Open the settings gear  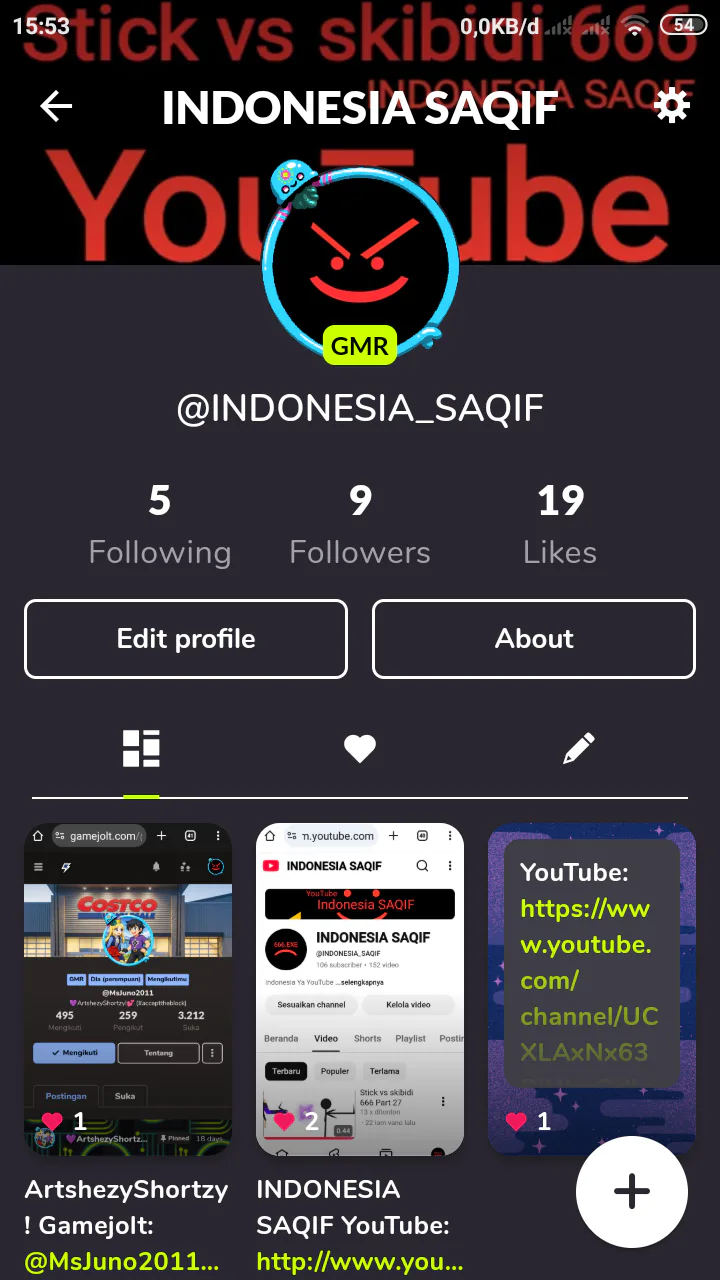tap(671, 105)
